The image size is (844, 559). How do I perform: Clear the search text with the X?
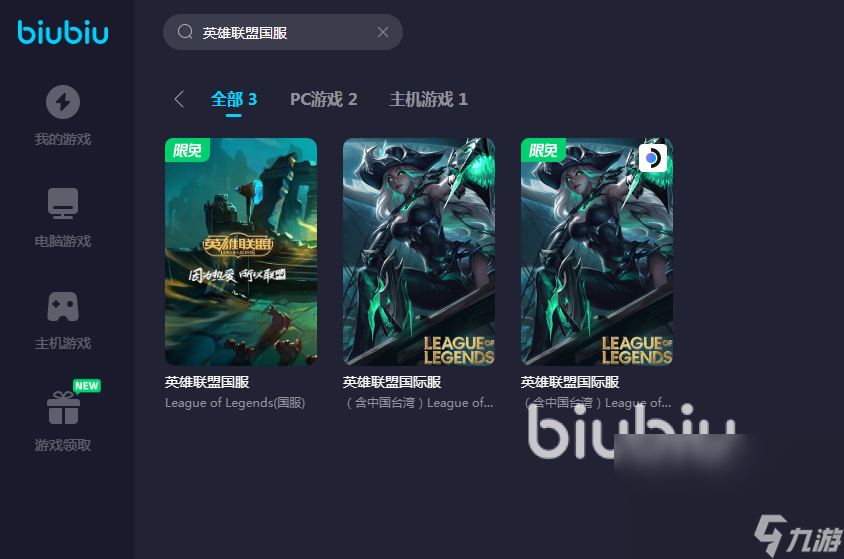click(382, 32)
